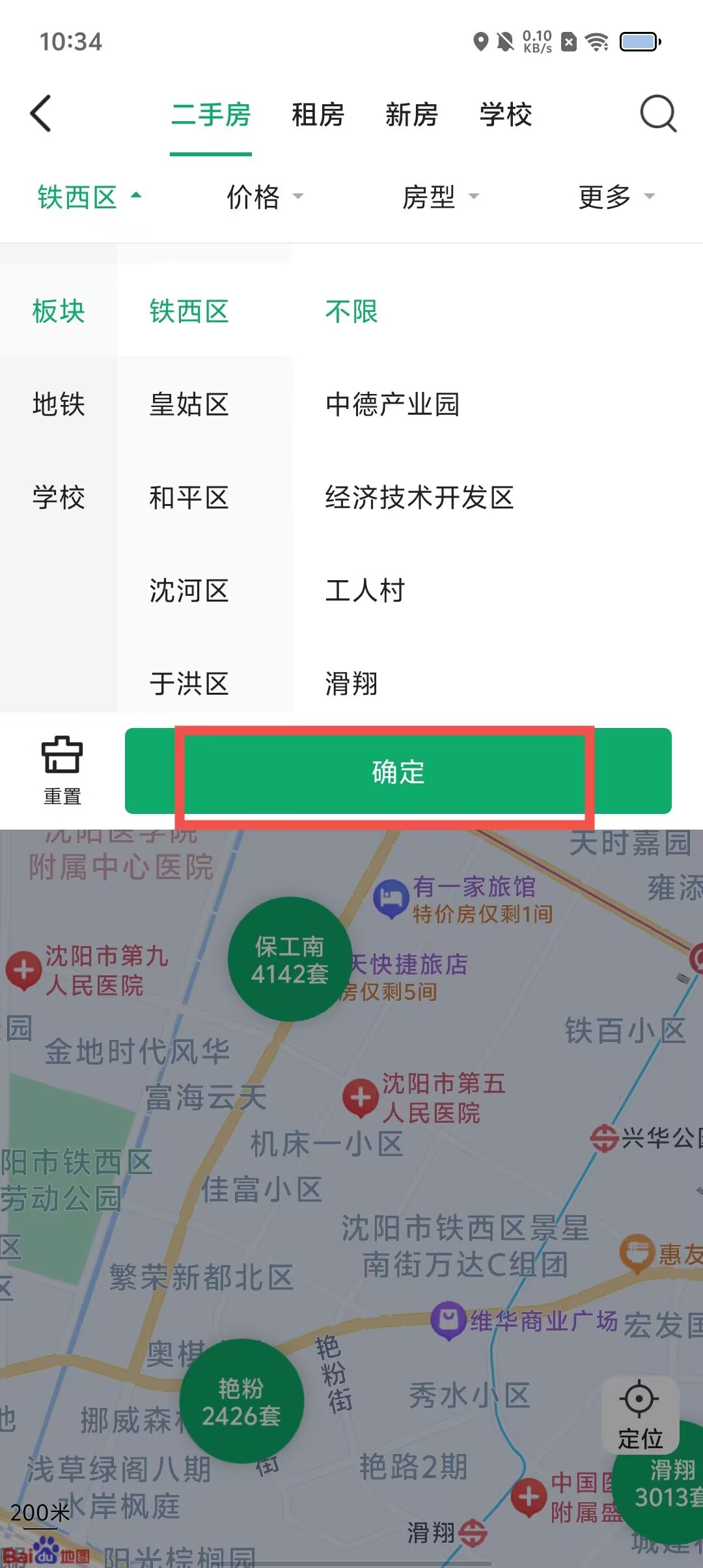This screenshot has height=1568, width=703.
Task: Choose the 于洪区 district
Action: tap(189, 684)
